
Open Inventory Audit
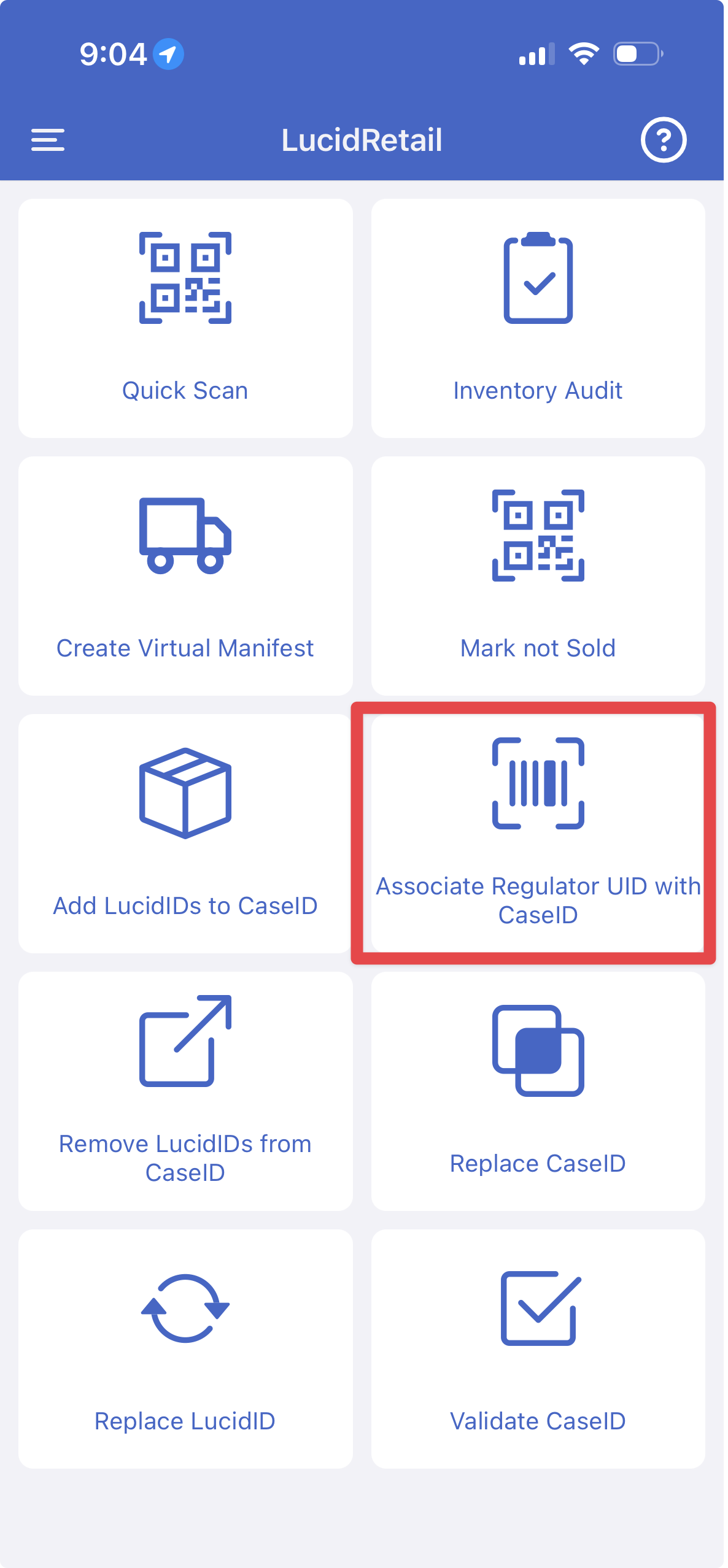point(538,318)
